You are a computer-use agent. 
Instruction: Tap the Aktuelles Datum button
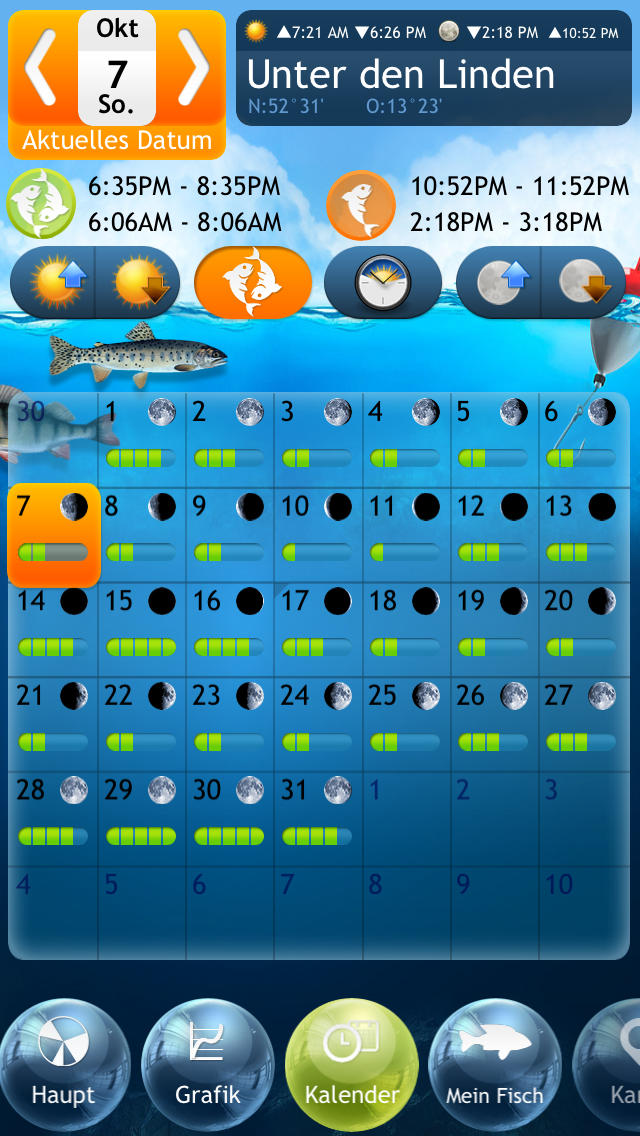[x=117, y=141]
